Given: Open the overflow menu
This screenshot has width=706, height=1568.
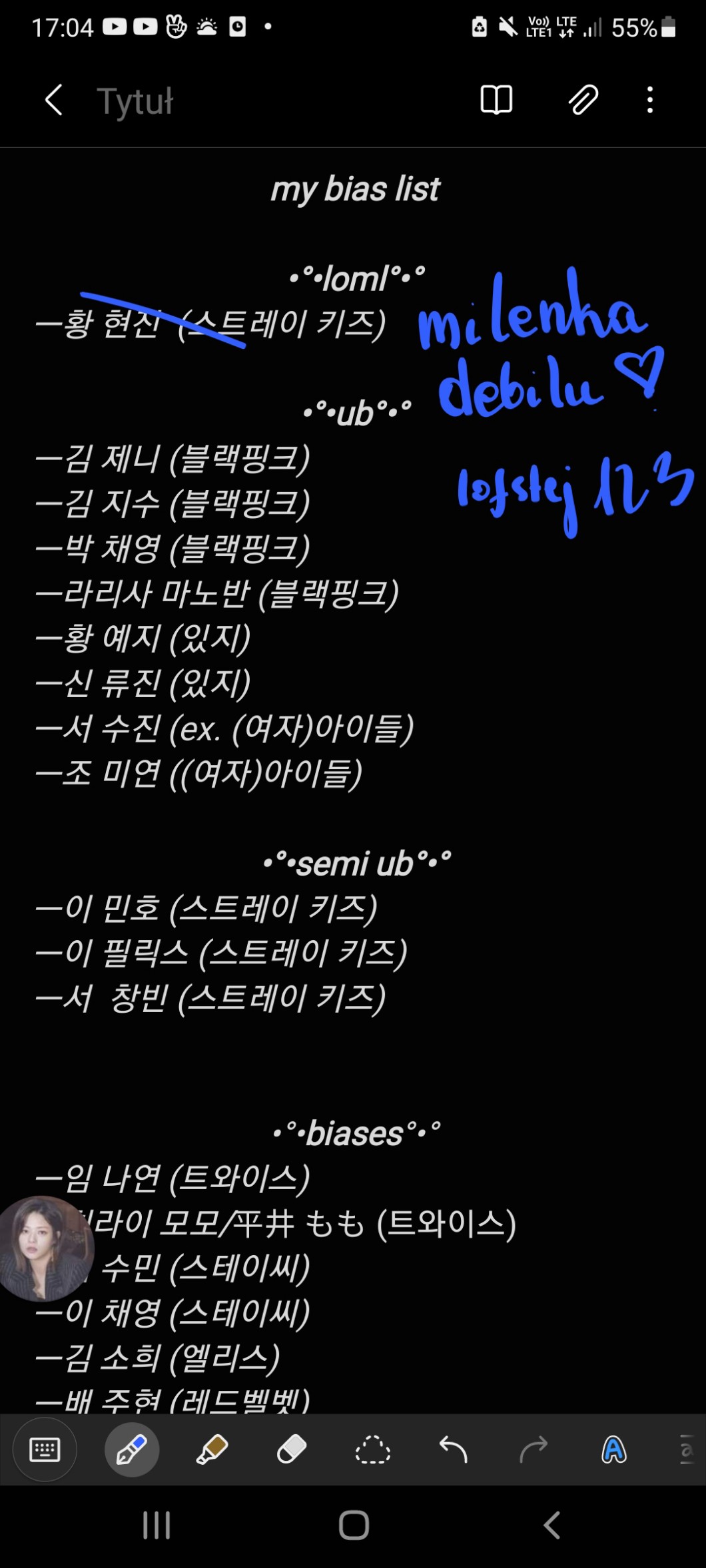Looking at the screenshot, I should [650, 101].
